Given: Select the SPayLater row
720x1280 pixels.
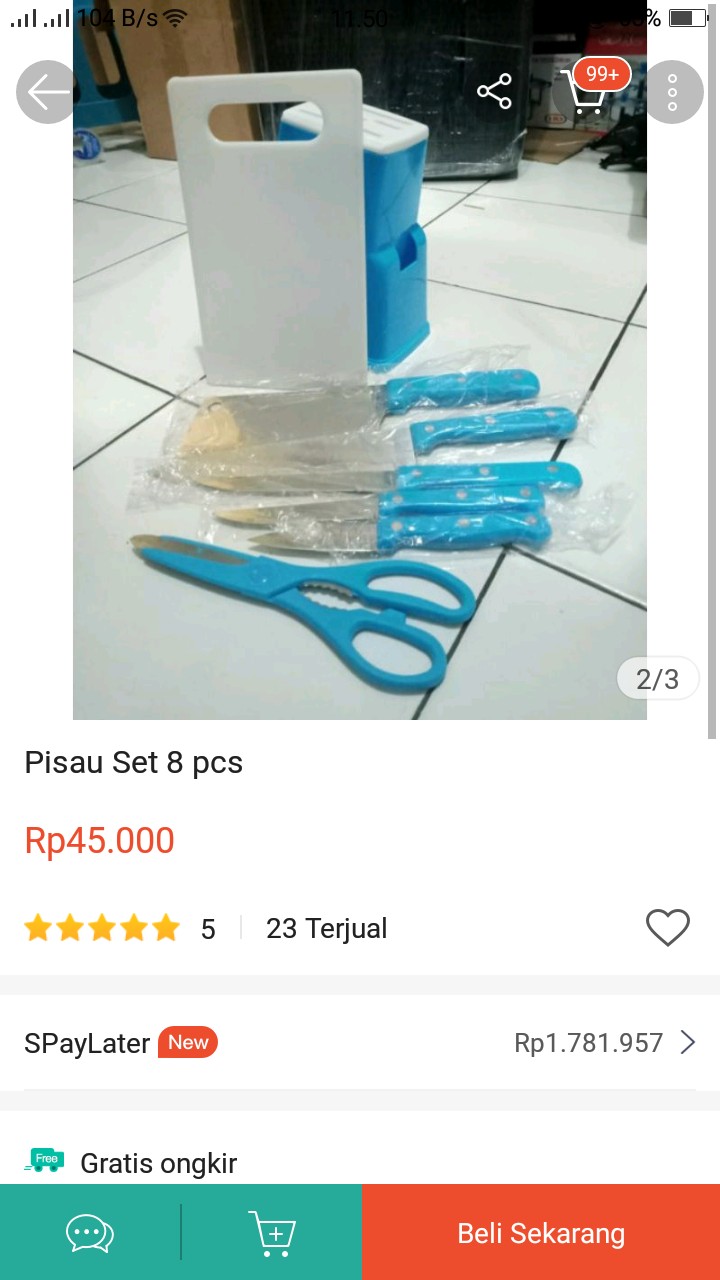Looking at the screenshot, I should click(360, 1043).
